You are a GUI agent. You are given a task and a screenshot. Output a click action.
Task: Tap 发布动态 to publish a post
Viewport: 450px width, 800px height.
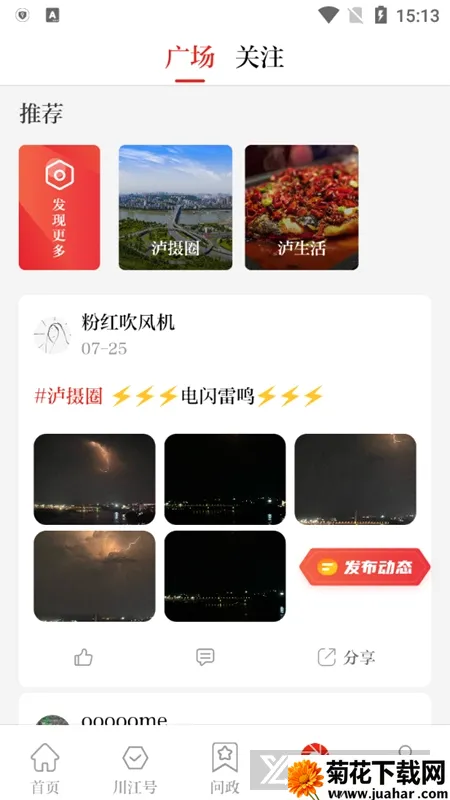coord(365,567)
